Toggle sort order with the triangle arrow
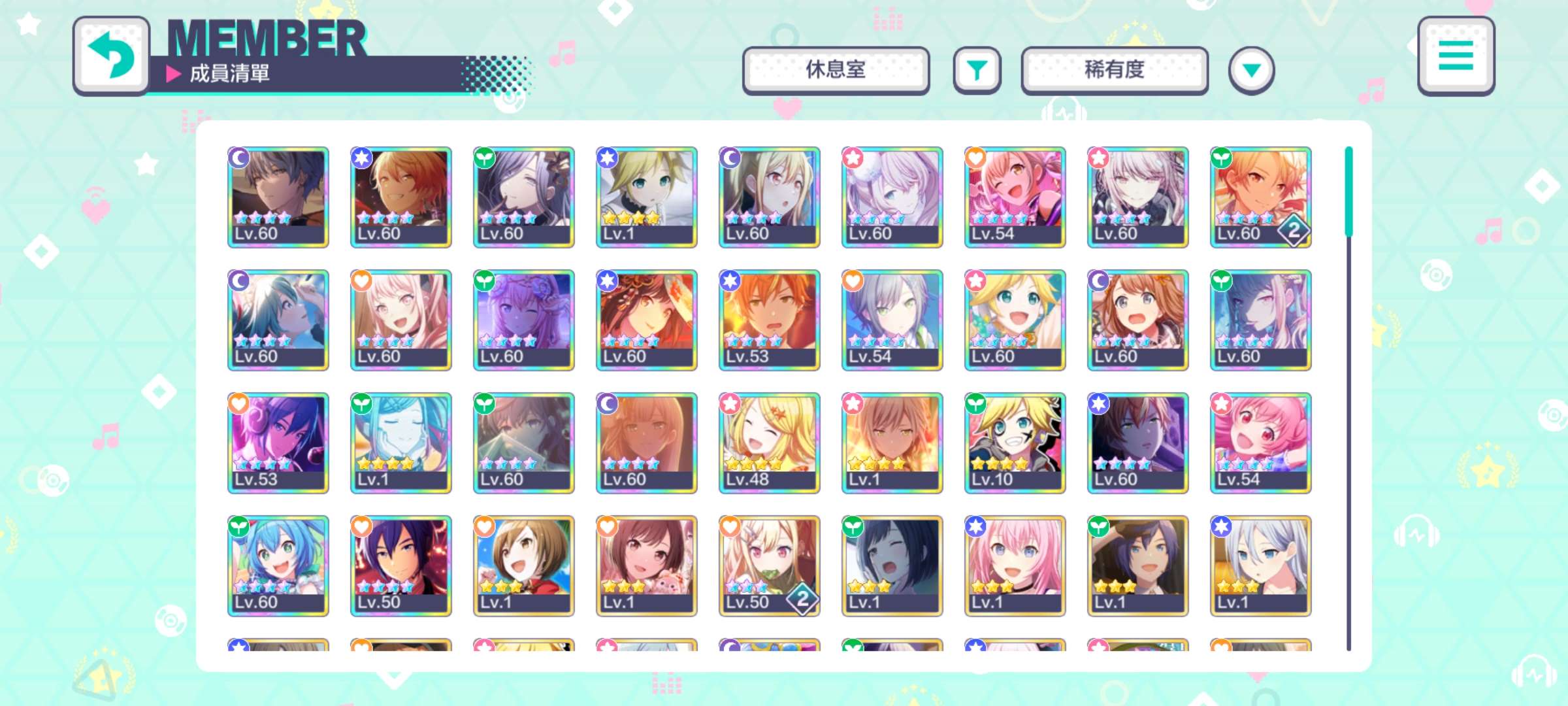The width and height of the screenshot is (1568, 706). click(x=1251, y=70)
